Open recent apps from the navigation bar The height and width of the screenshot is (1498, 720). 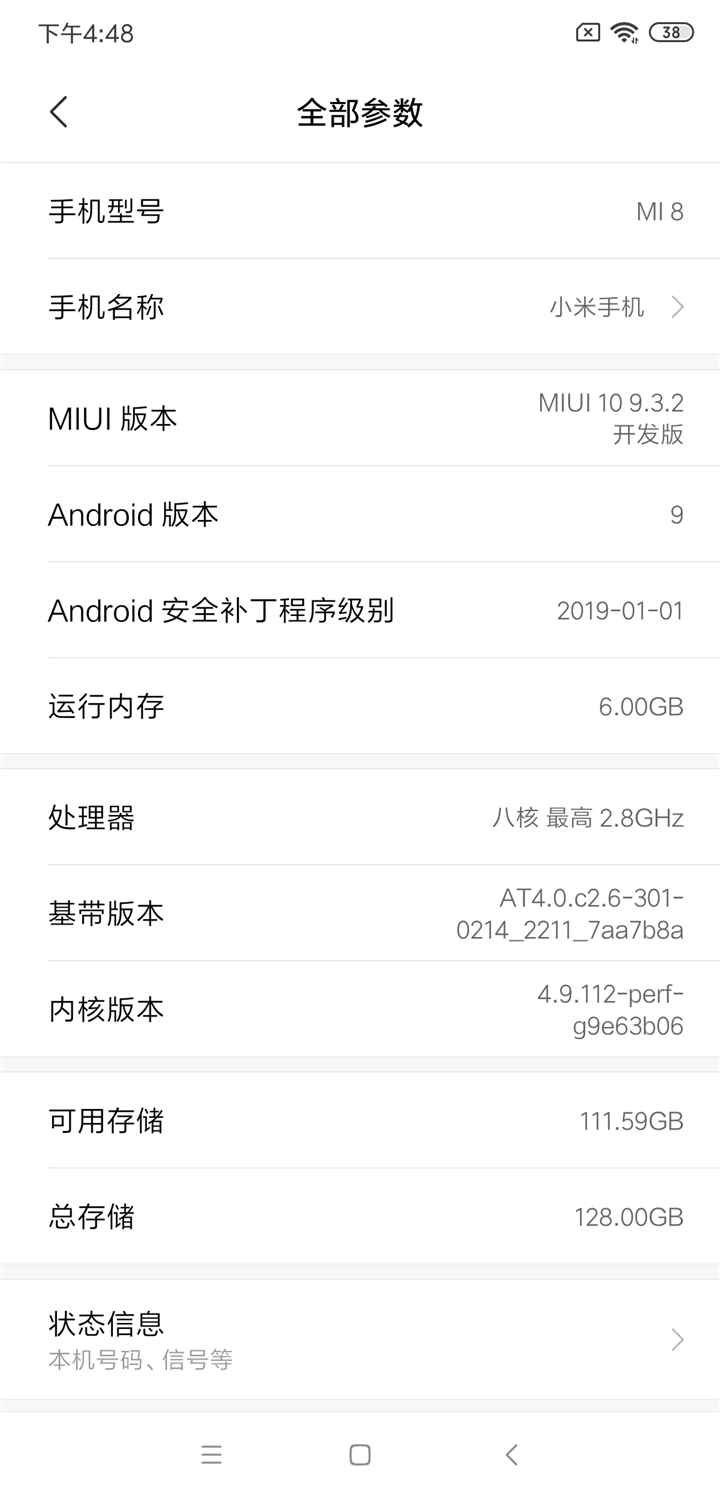point(211,1455)
